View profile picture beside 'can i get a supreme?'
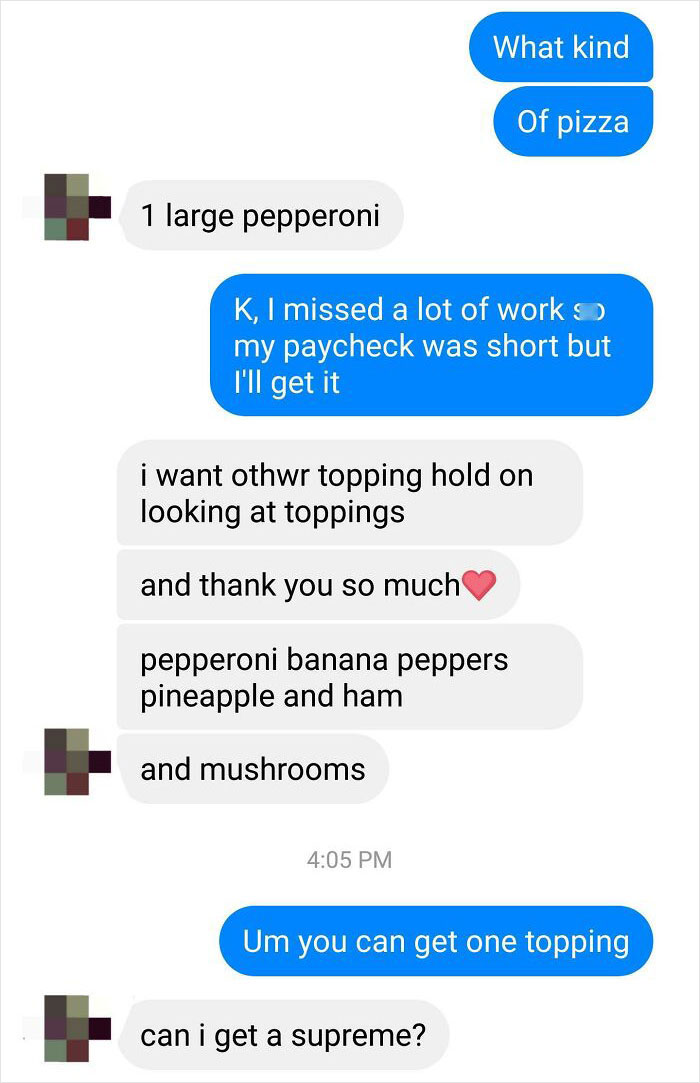 coord(71,1028)
